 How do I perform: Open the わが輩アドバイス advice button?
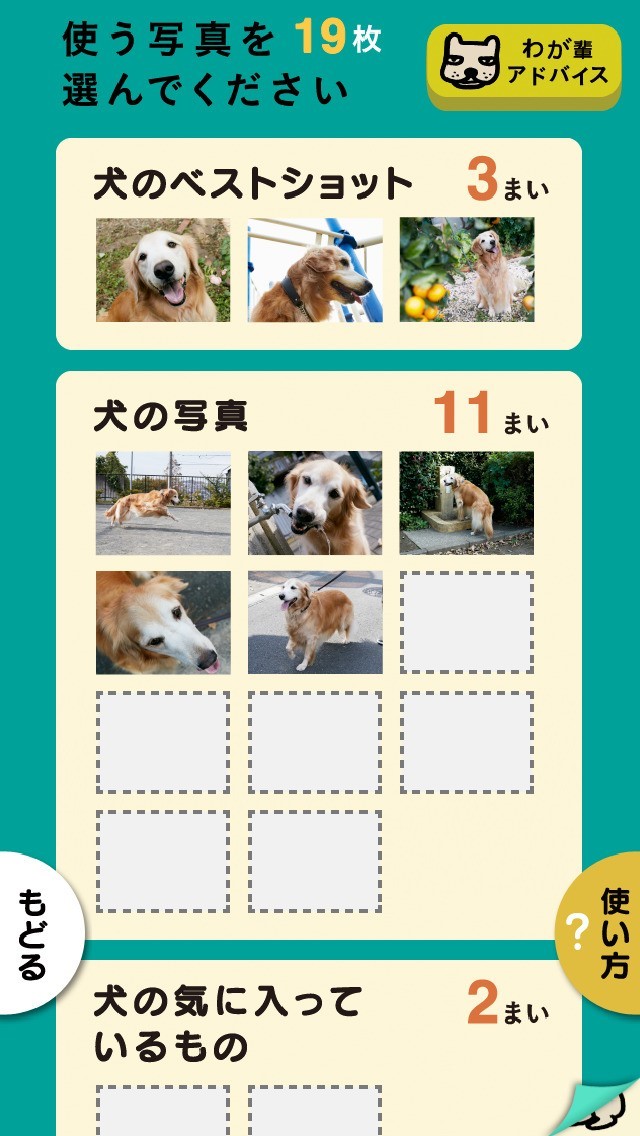click(524, 67)
